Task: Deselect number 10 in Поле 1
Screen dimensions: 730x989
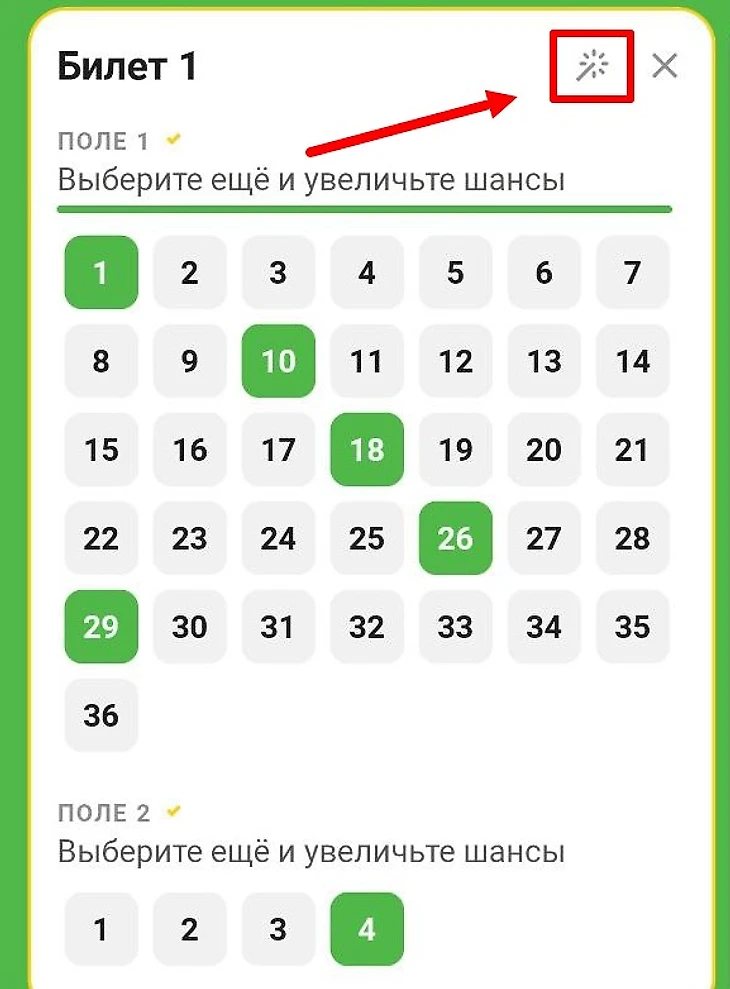Action: (278, 361)
